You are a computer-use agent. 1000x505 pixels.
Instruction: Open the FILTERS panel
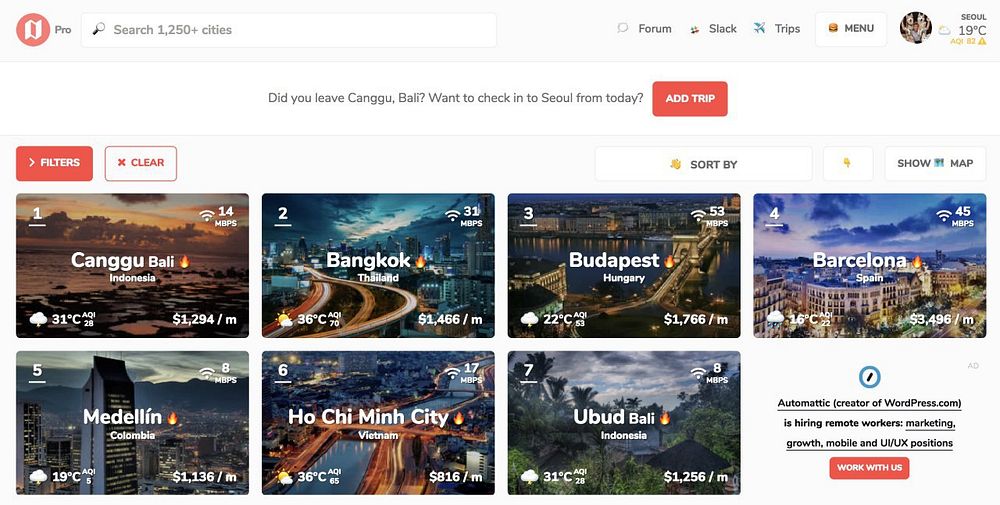pyautogui.click(x=54, y=163)
